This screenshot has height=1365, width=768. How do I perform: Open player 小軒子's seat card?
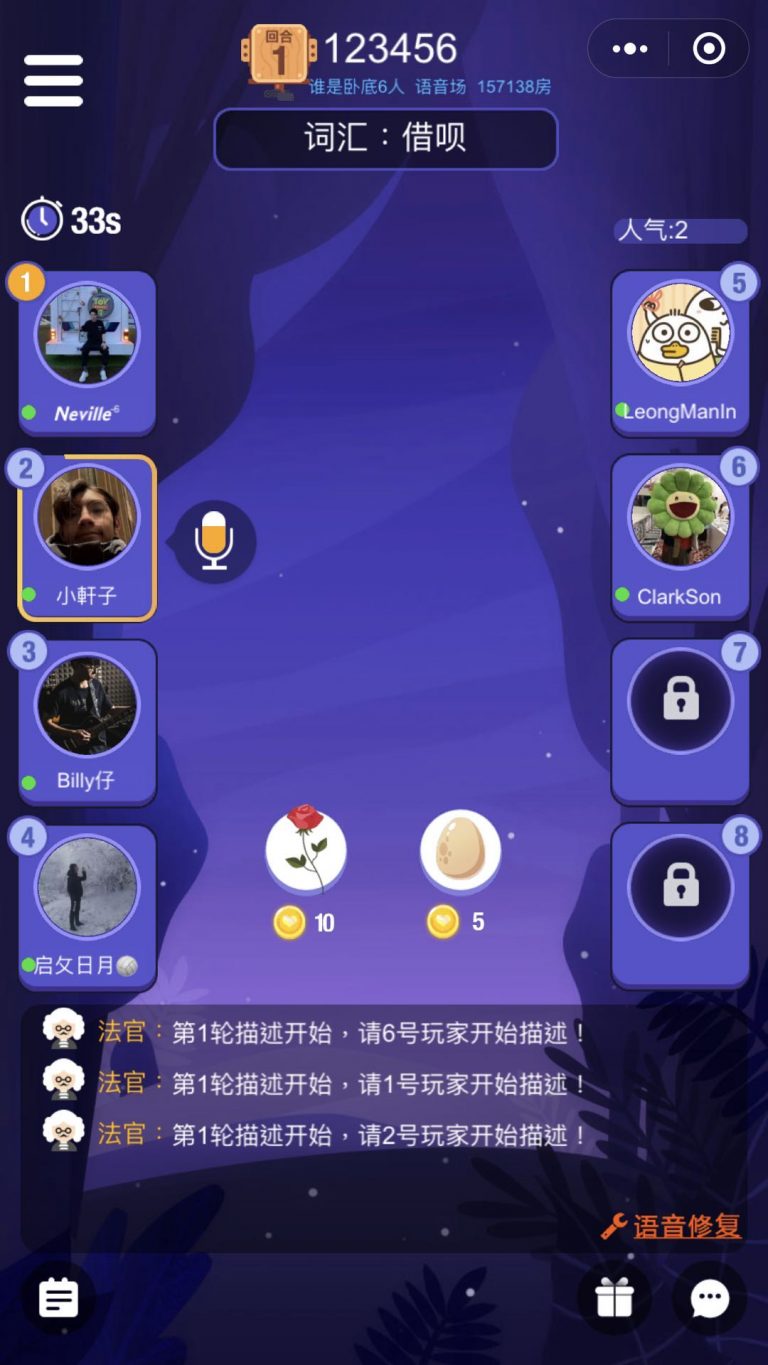(x=87, y=538)
